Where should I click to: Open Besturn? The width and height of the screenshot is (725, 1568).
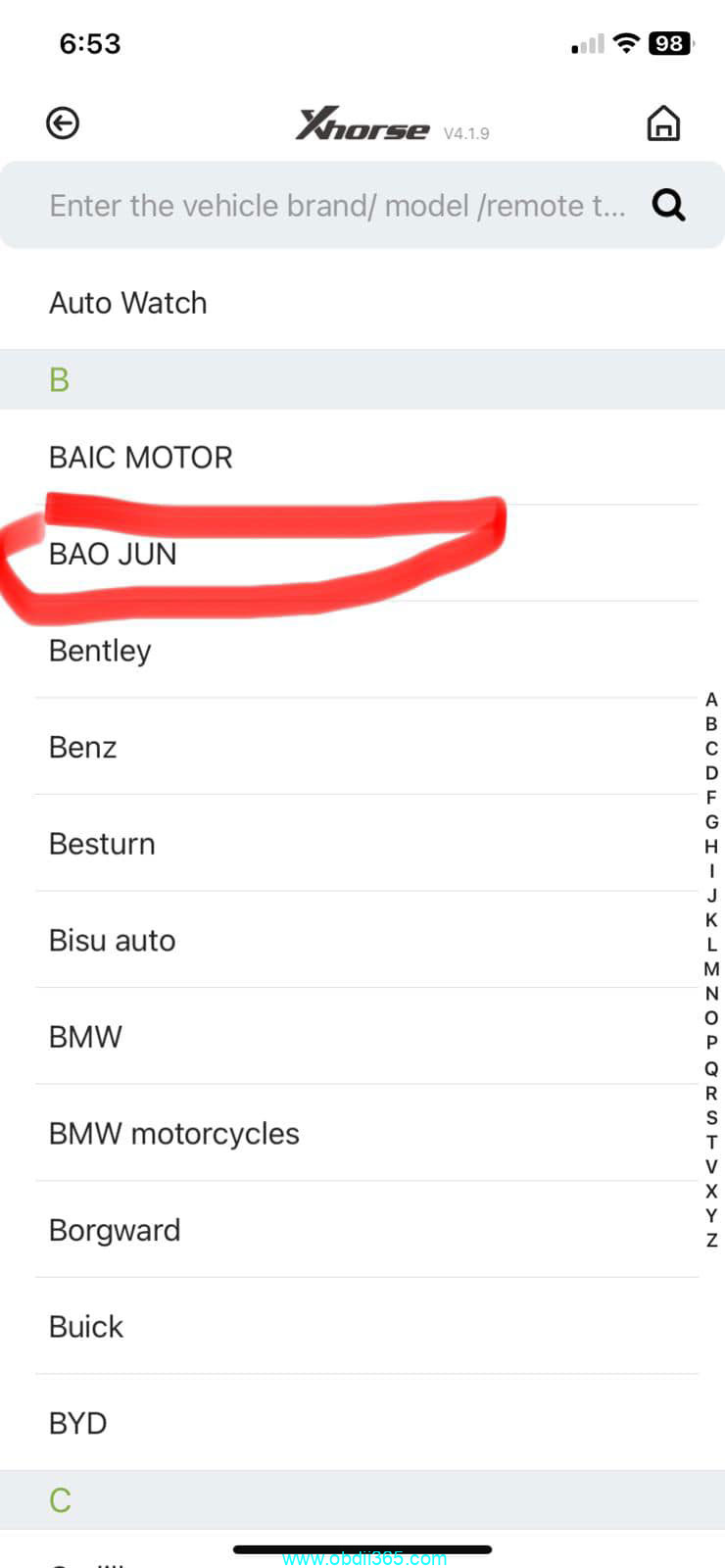[x=362, y=844]
